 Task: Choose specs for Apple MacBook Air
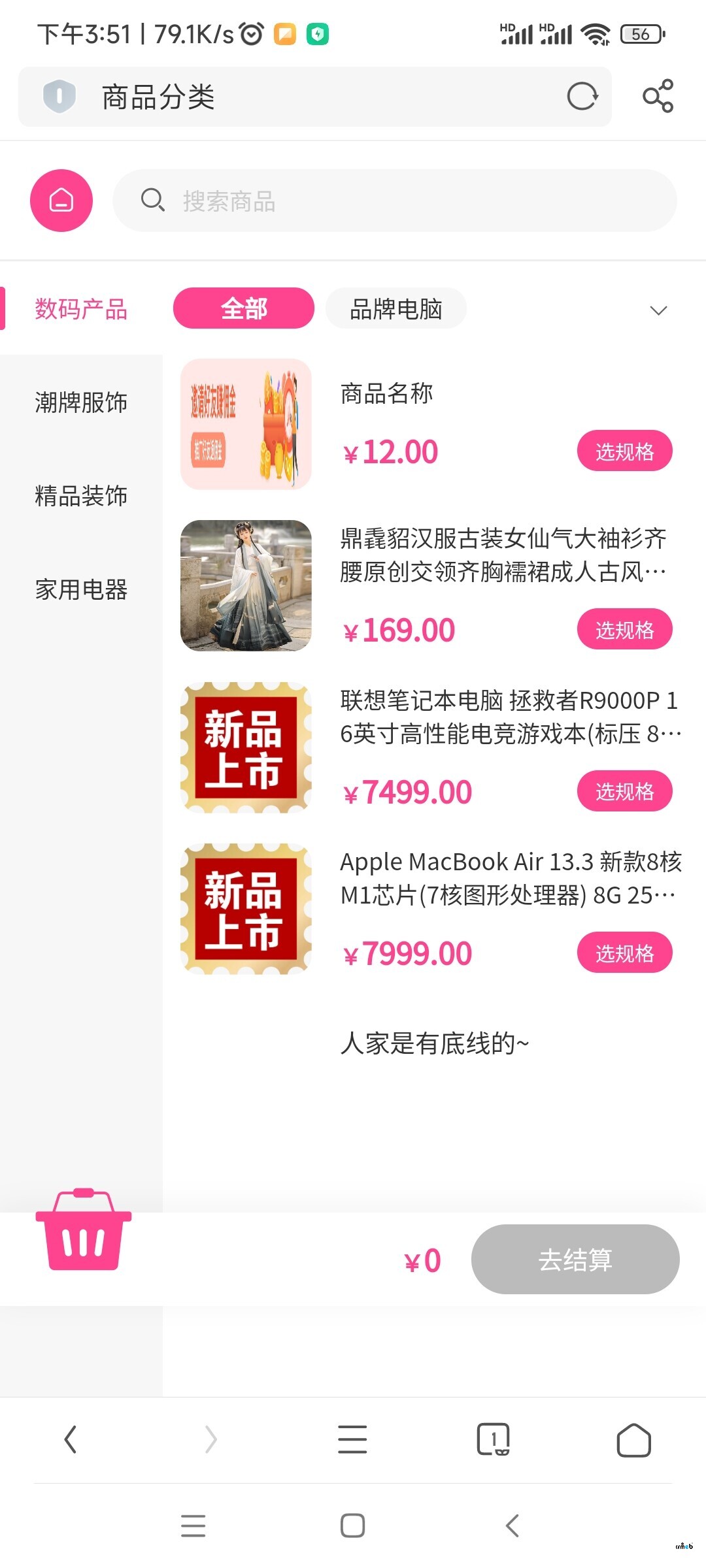[x=624, y=953]
